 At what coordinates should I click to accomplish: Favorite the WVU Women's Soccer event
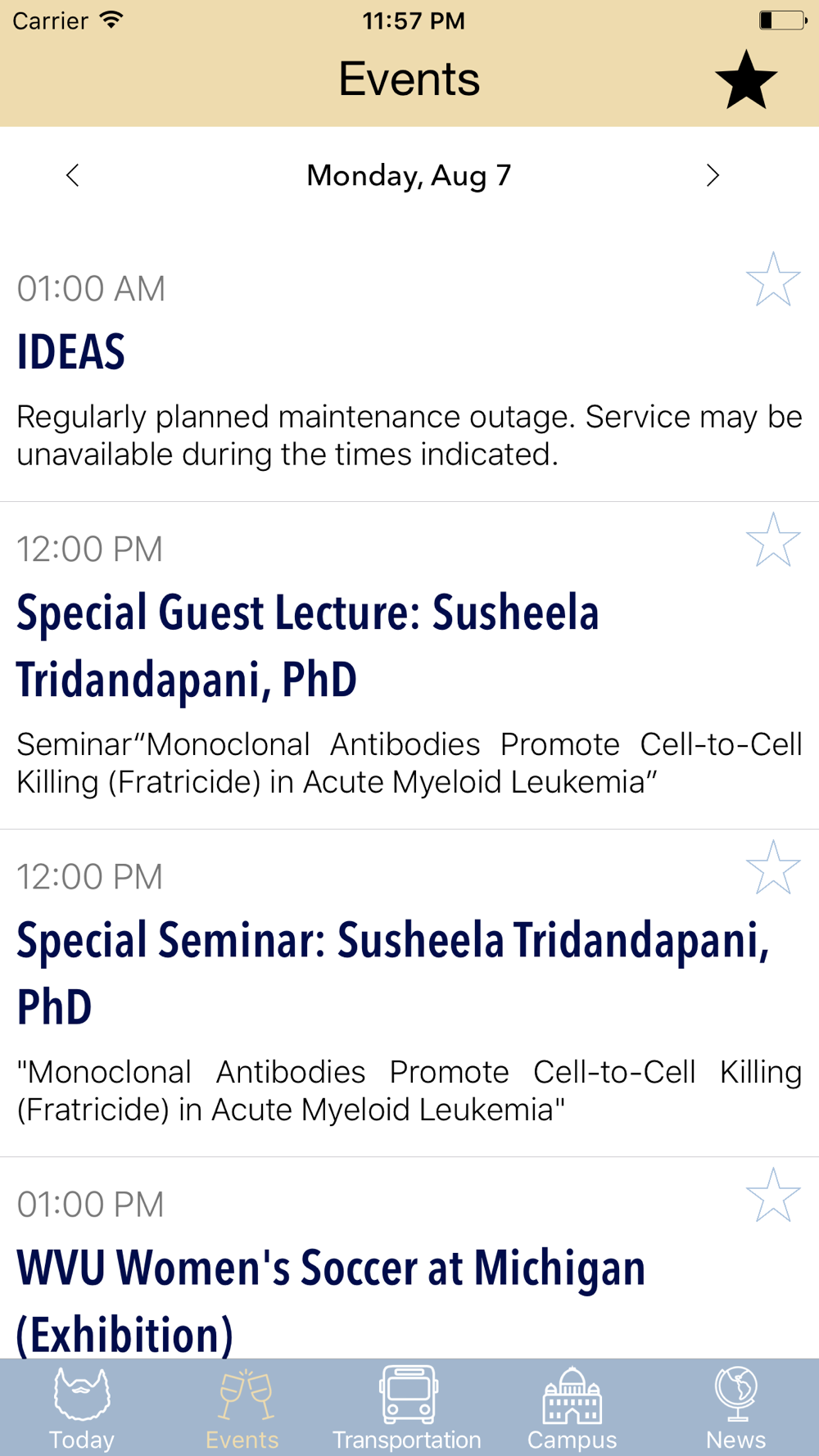tap(772, 1196)
